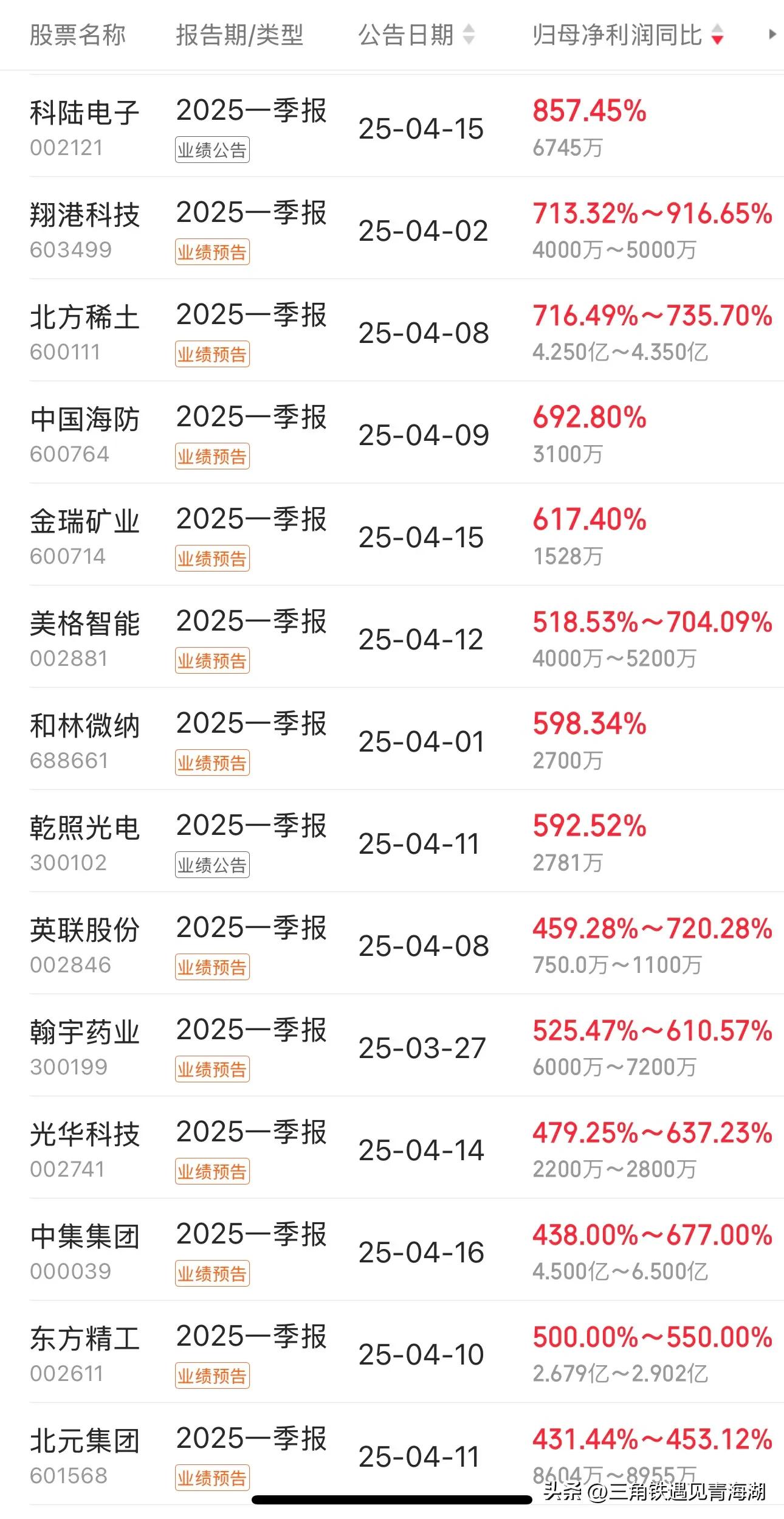The image size is (784, 1519).
Task: Open 北元集团 601568 row
Action: pos(392,1455)
